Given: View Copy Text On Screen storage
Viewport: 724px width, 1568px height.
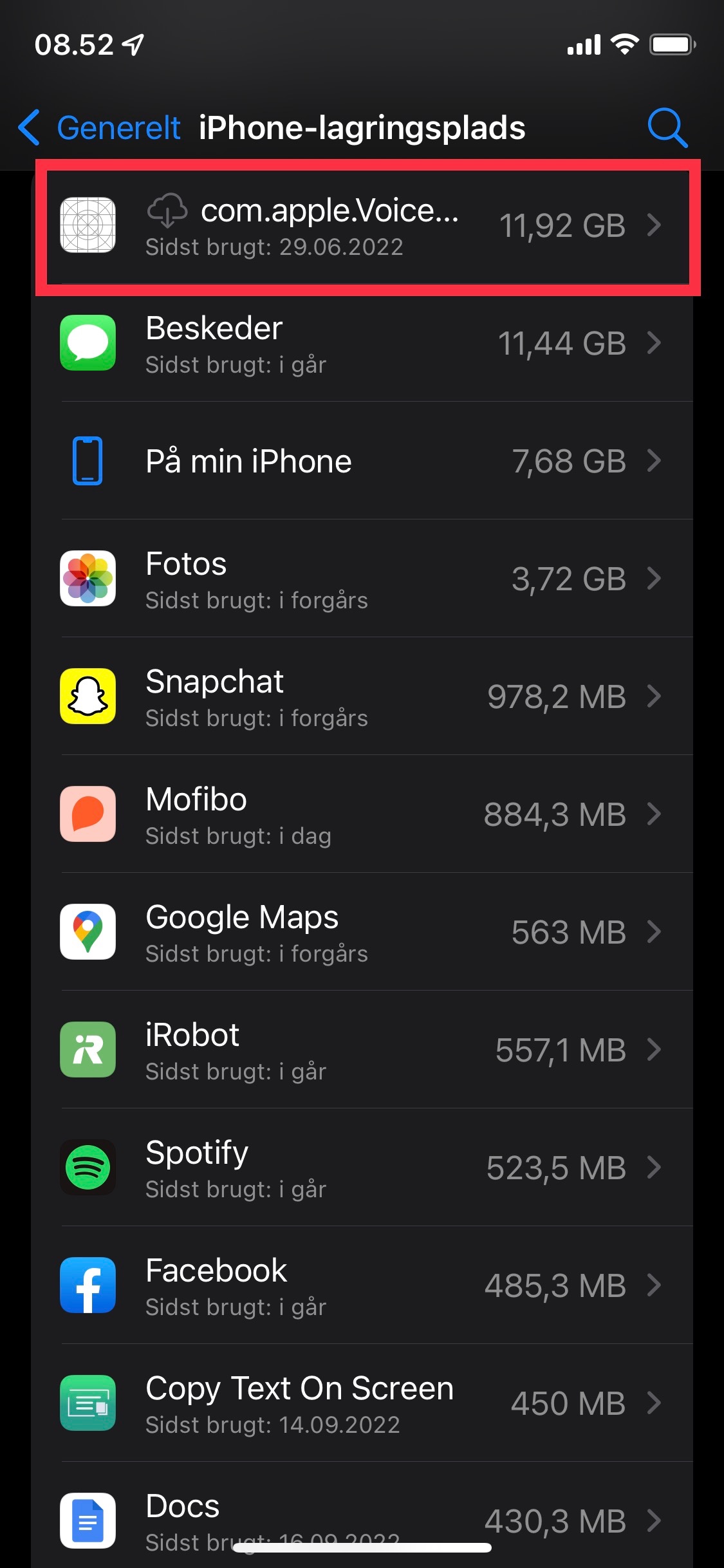Looking at the screenshot, I should coord(360,1403).
